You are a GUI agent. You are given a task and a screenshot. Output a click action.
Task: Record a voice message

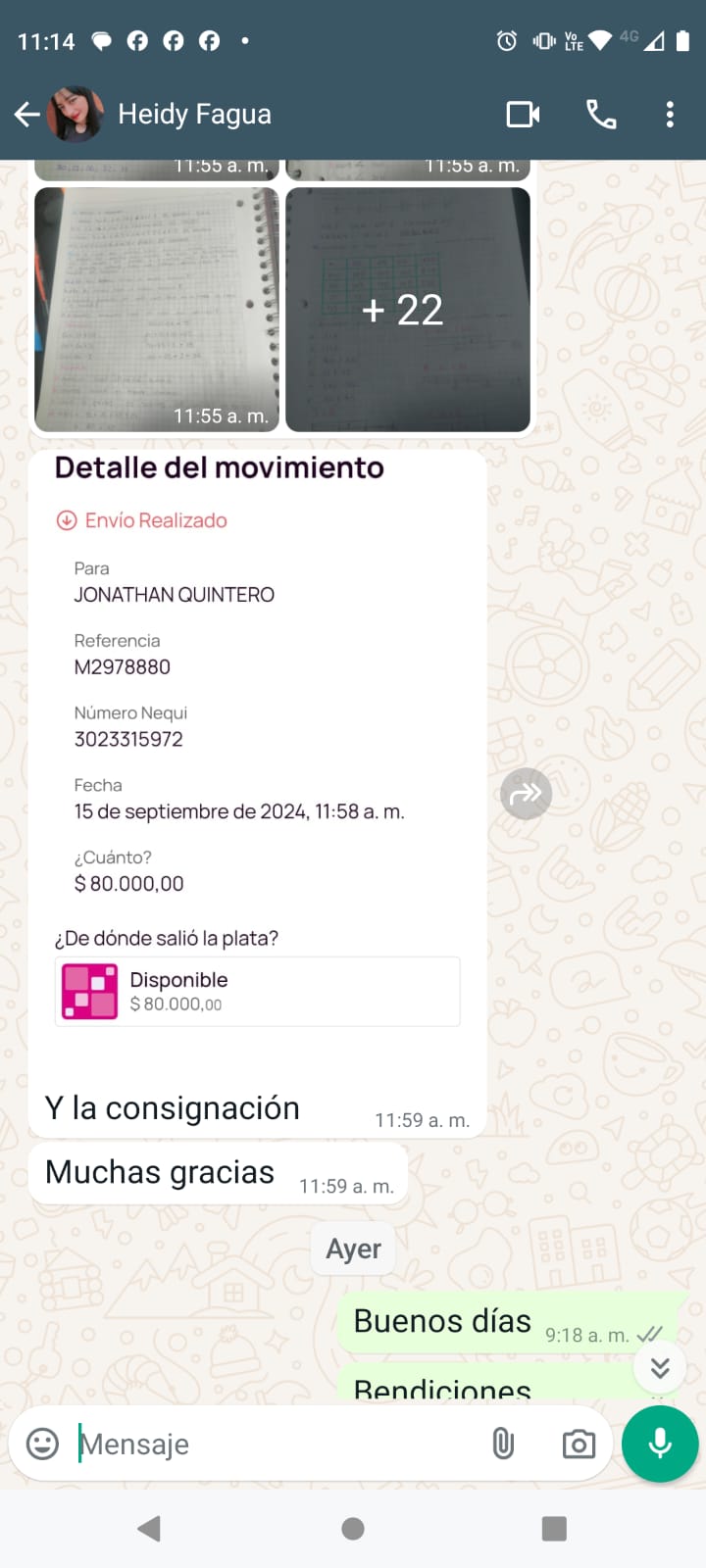tap(660, 1444)
